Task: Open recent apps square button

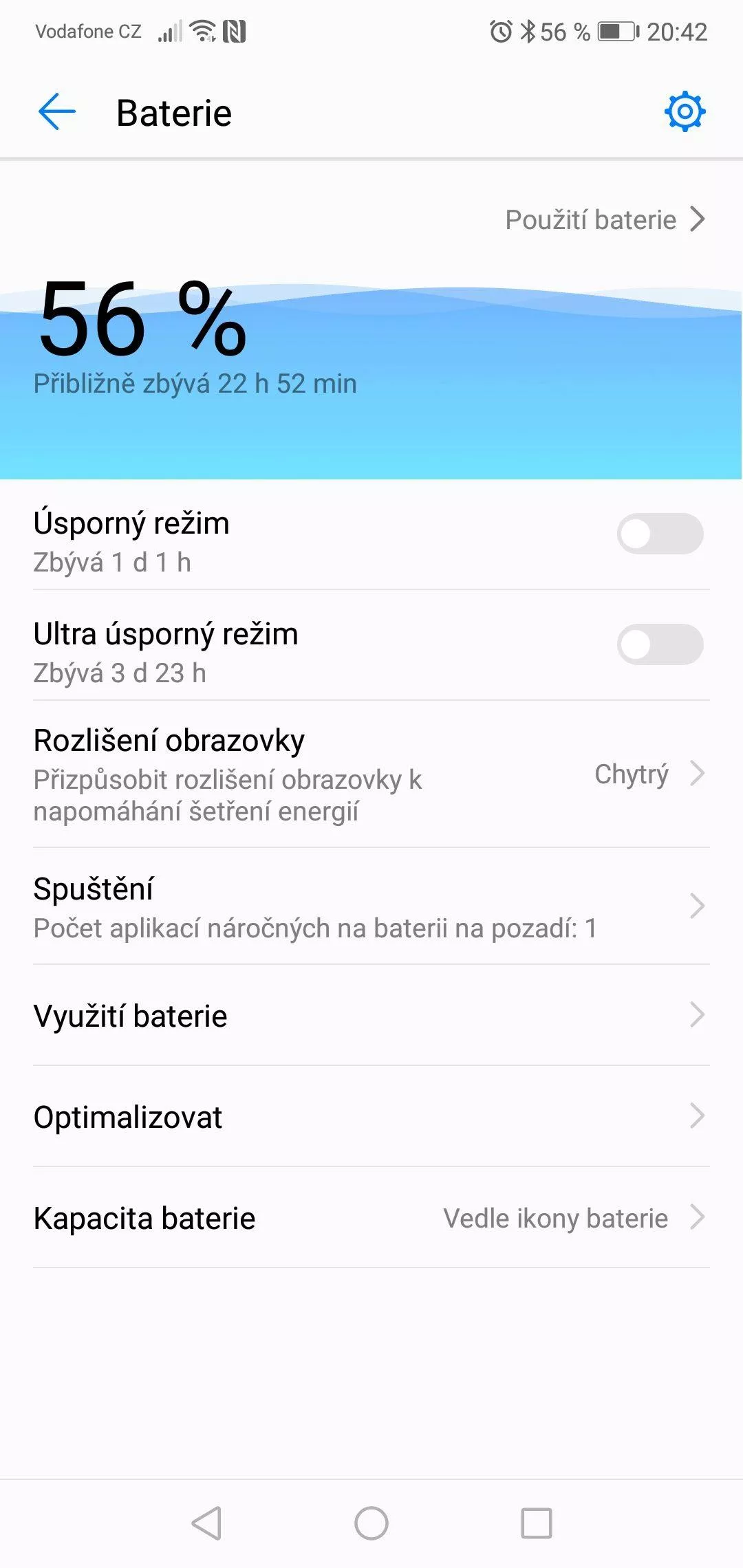Action: [537, 1523]
